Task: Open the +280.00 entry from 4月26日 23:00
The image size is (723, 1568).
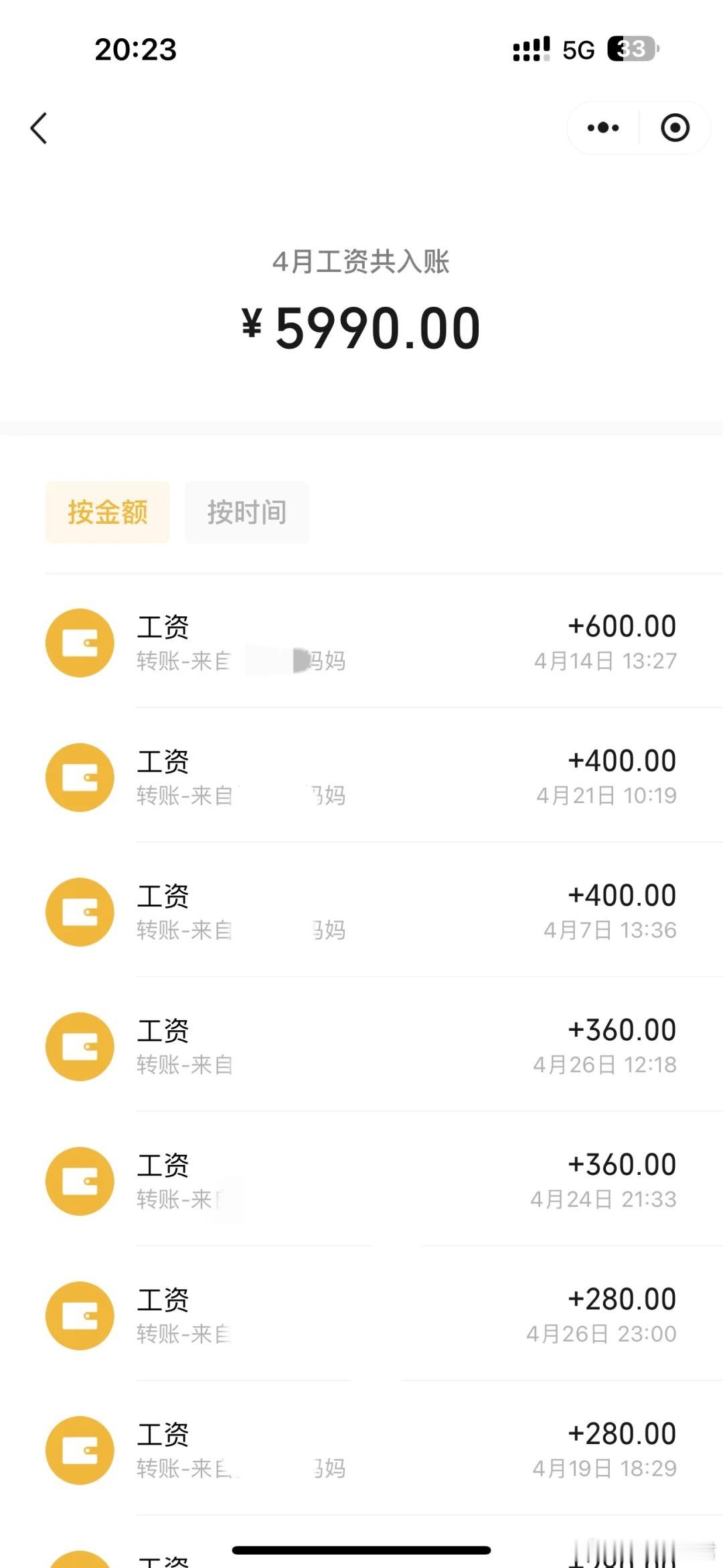Action: (x=361, y=1315)
